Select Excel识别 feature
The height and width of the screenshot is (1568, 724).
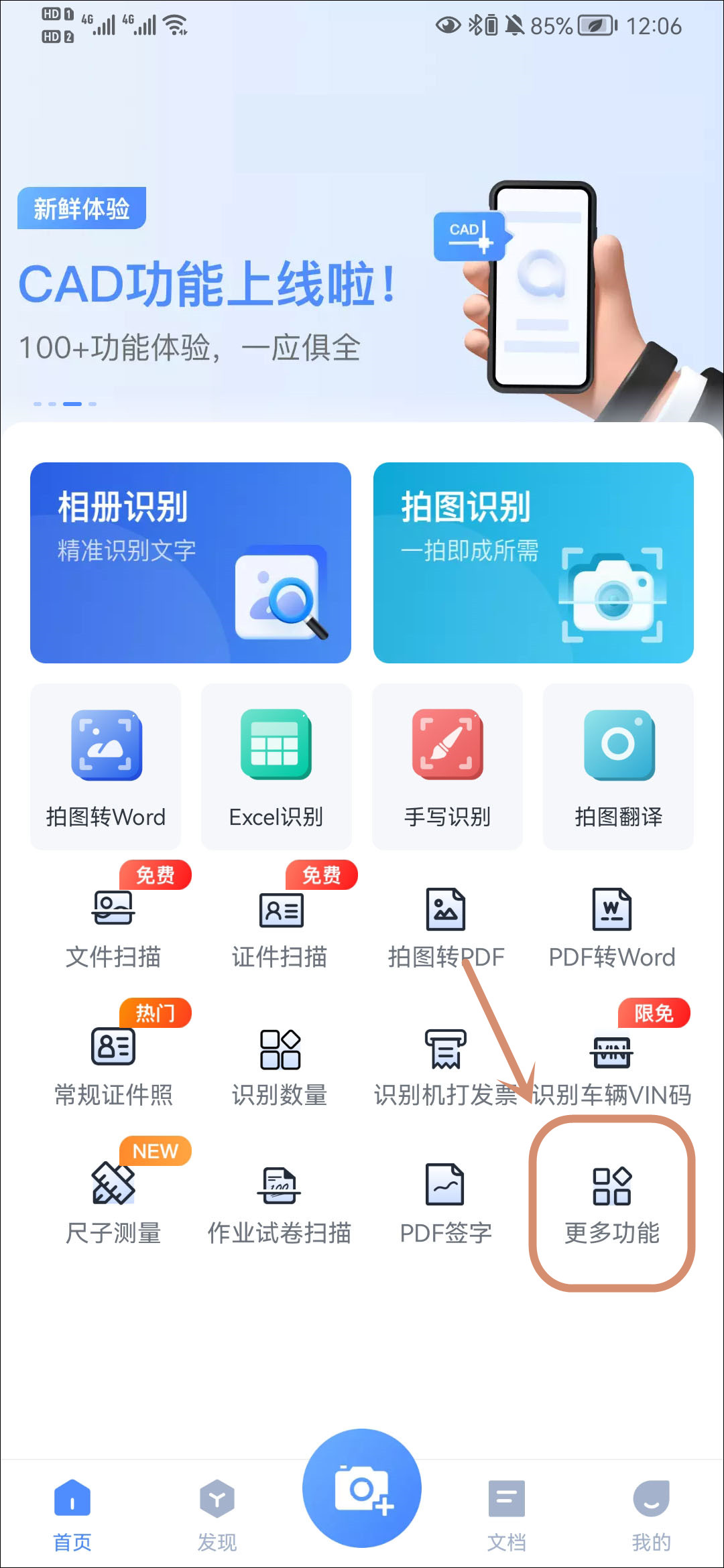[276, 767]
